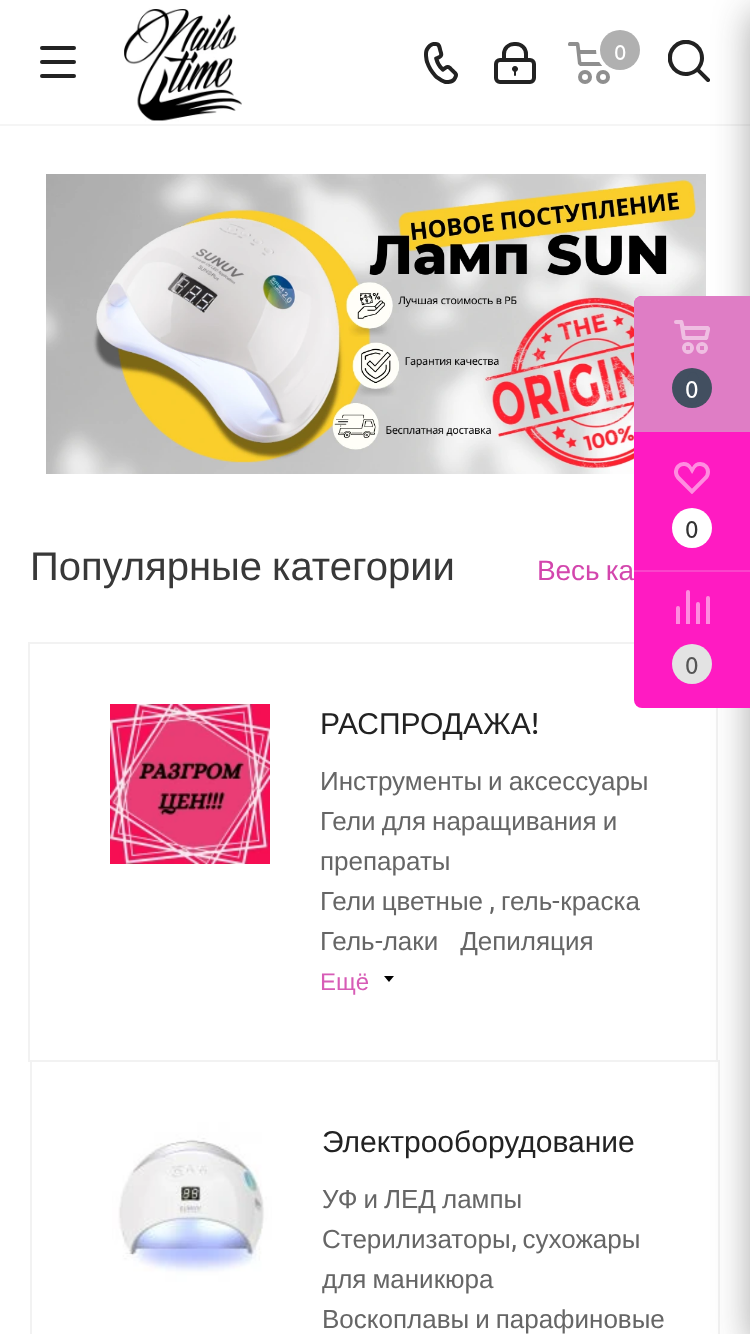The width and height of the screenshot is (750, 1334).
Task: Open account login via lock icon
Action: (515, 62)
